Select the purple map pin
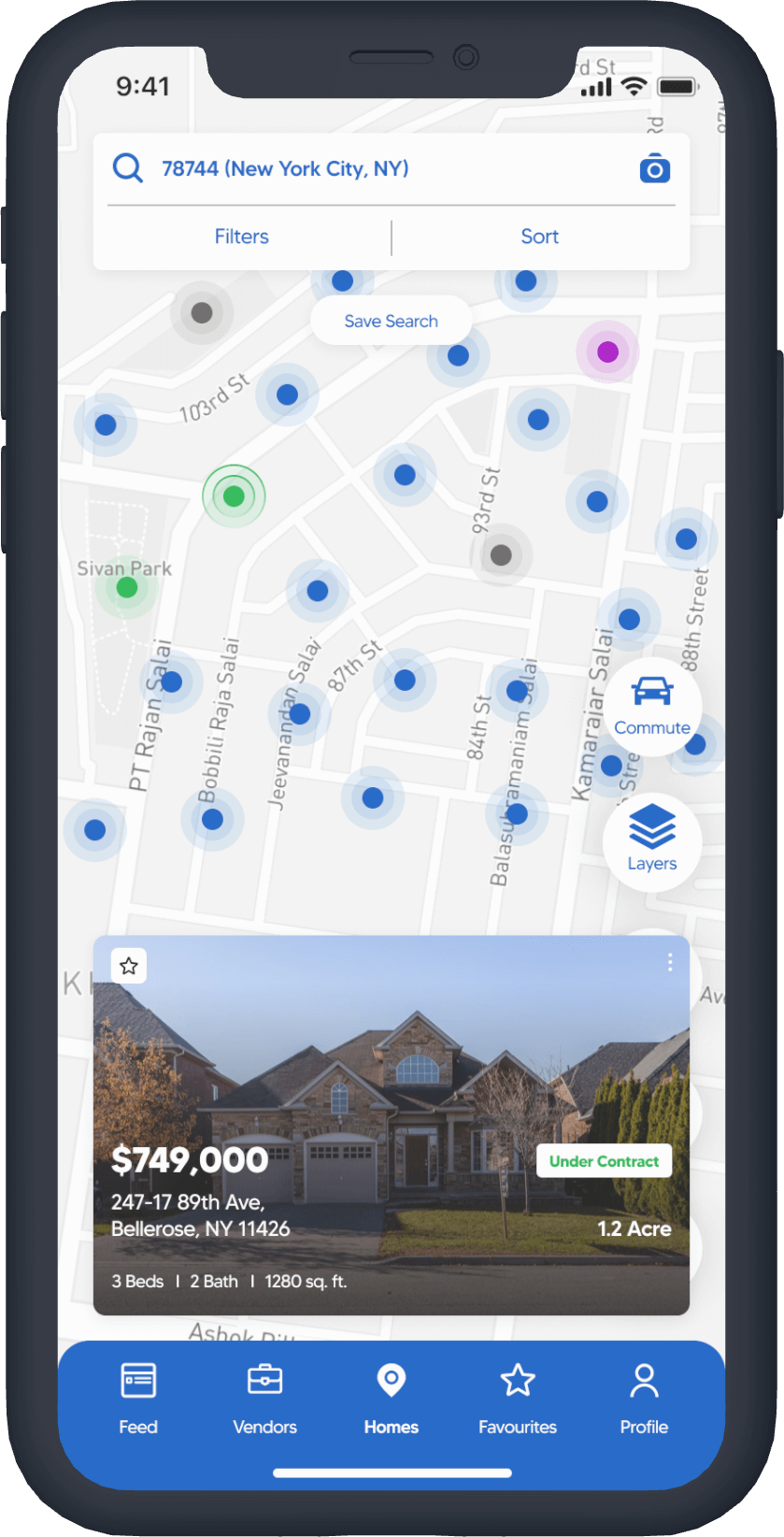 [607, 352]
